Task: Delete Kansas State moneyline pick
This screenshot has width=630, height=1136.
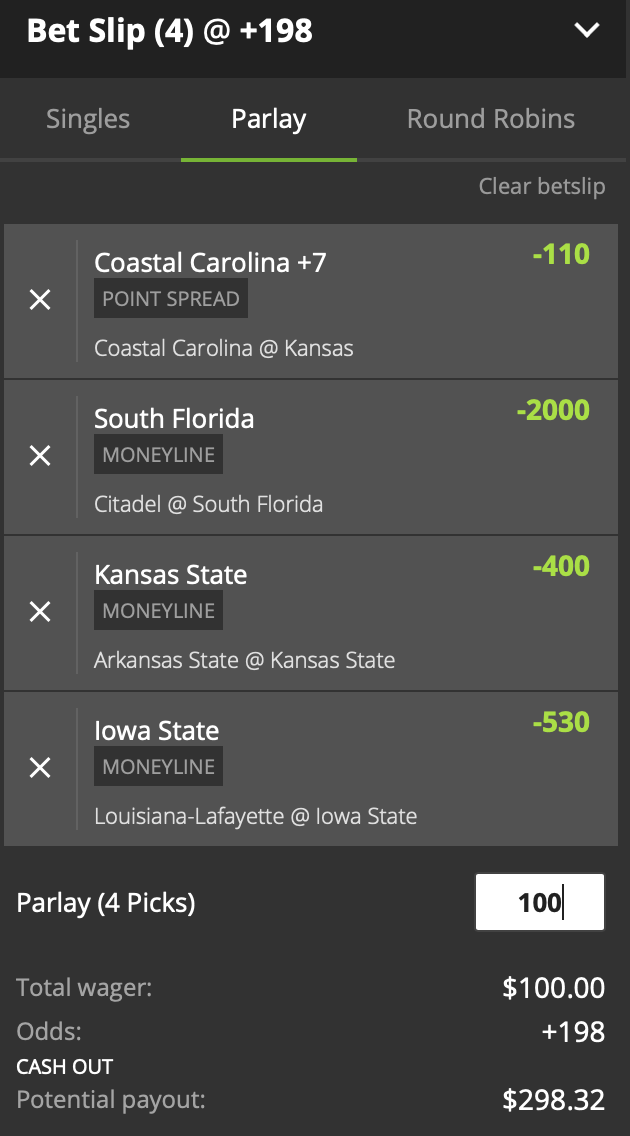Action: [40, 612]
